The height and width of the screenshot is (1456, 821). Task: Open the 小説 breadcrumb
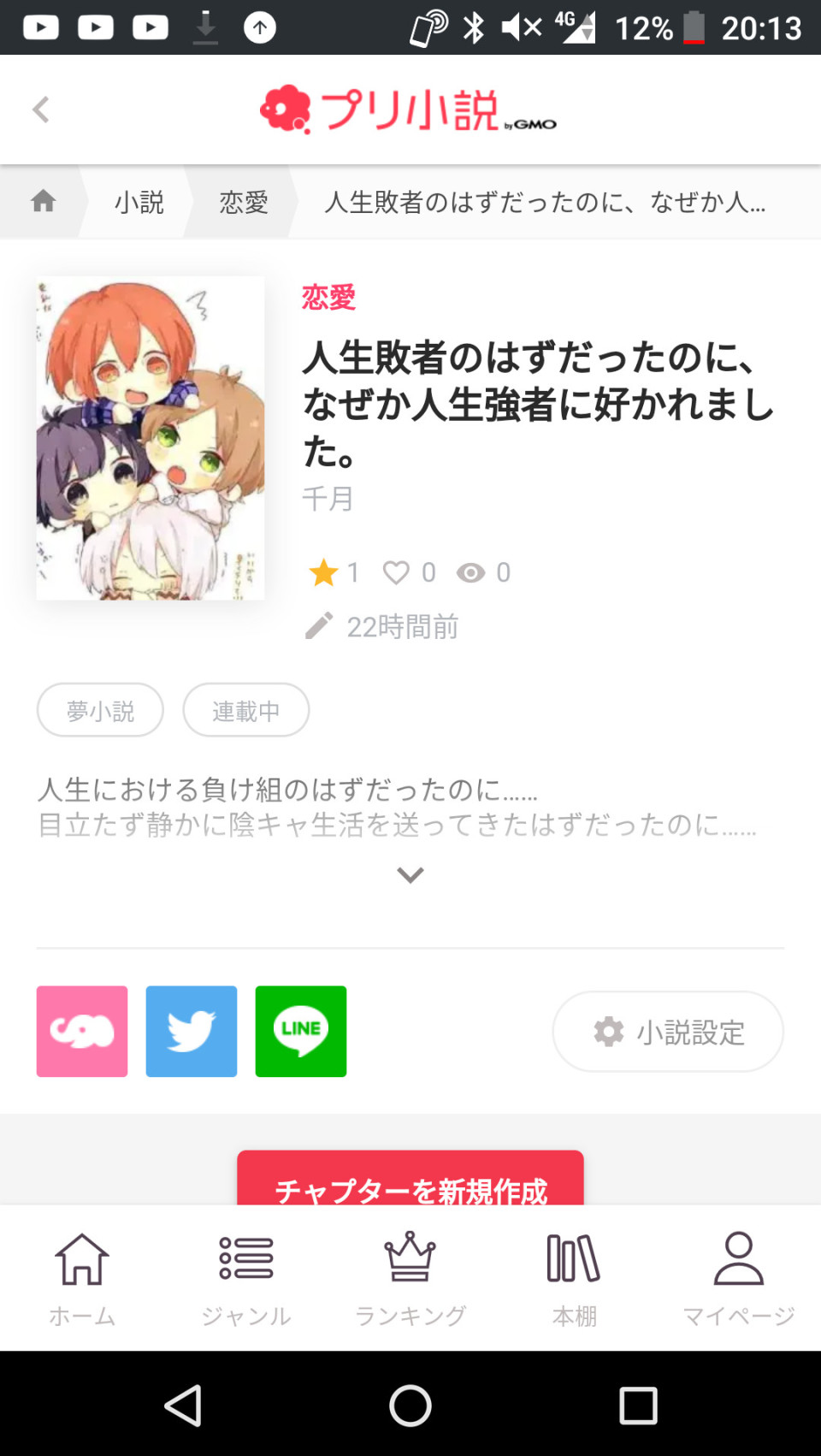(139, 202)
